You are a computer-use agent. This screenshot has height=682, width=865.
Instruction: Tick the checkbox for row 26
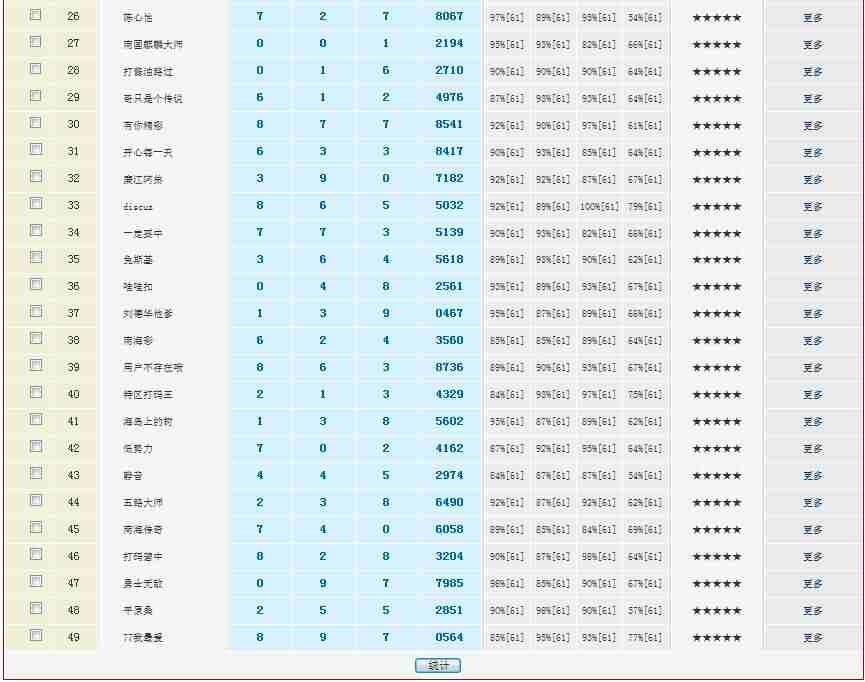click(36, 16)
